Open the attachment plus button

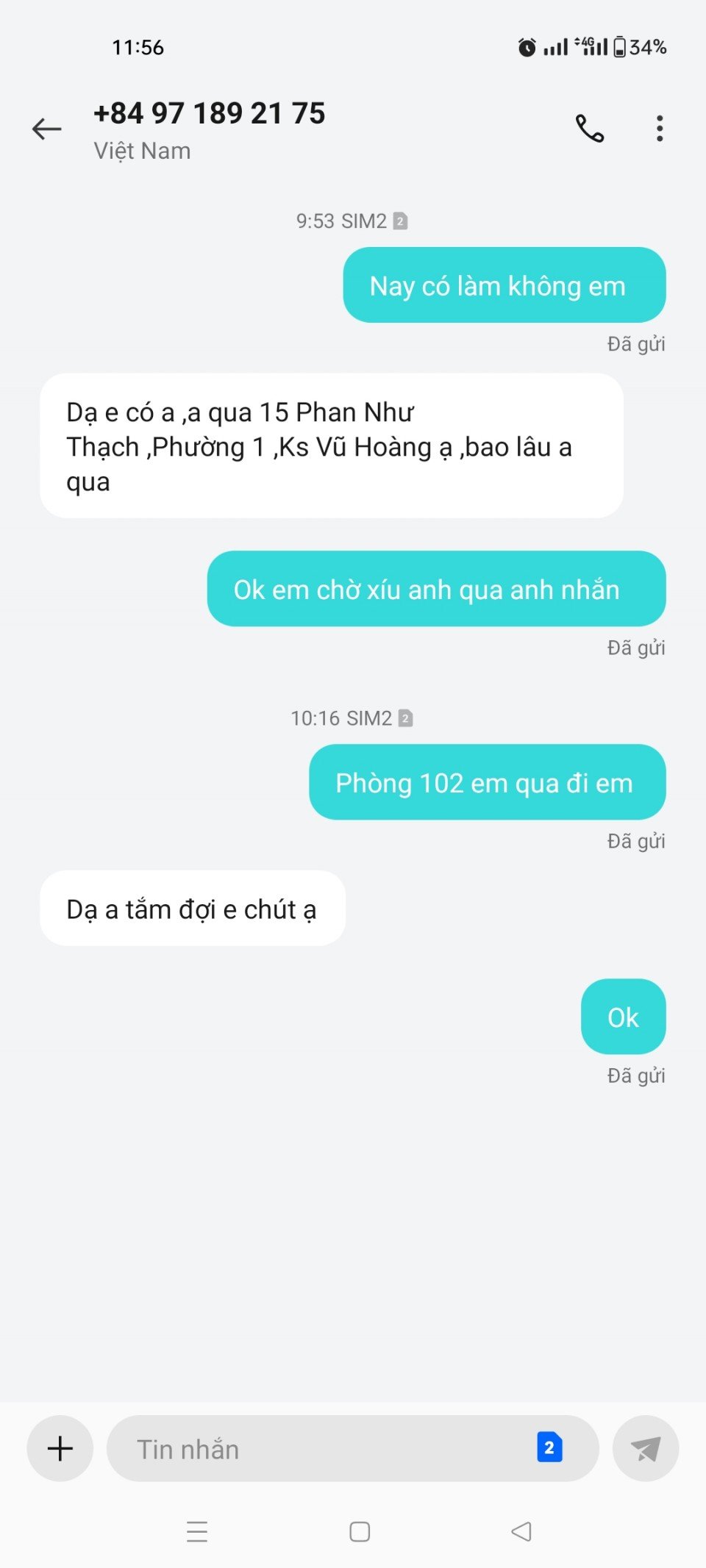tap(60, 1448)
